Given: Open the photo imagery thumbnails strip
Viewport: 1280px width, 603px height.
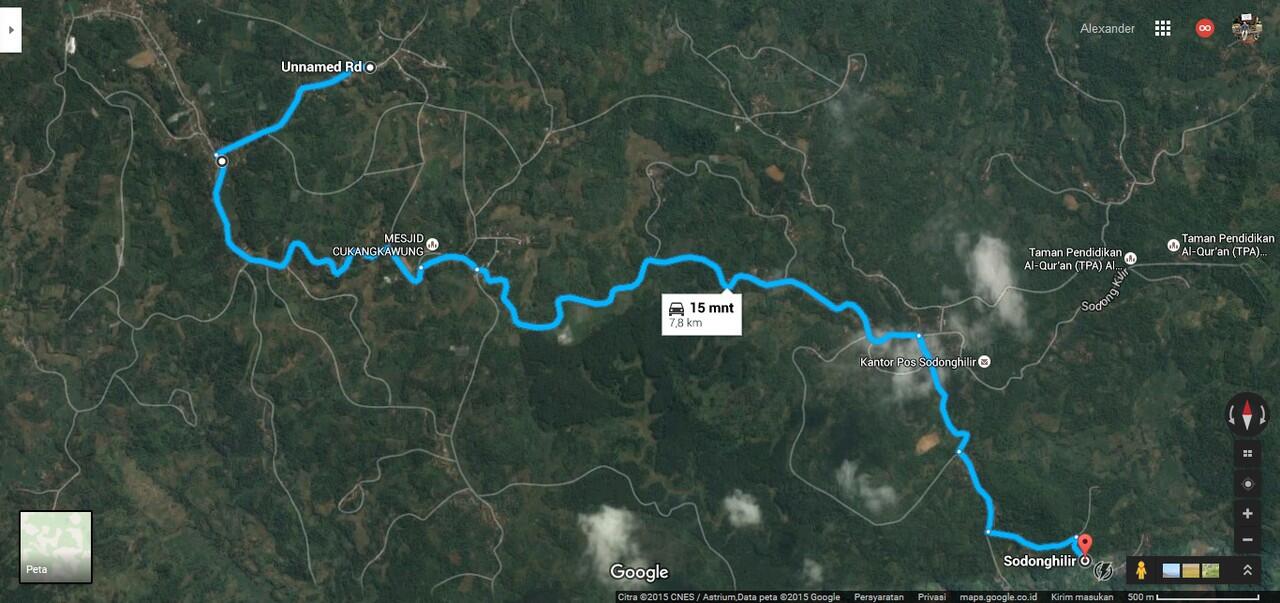Looking at the screenshot, I should (x=1191, y=570).
